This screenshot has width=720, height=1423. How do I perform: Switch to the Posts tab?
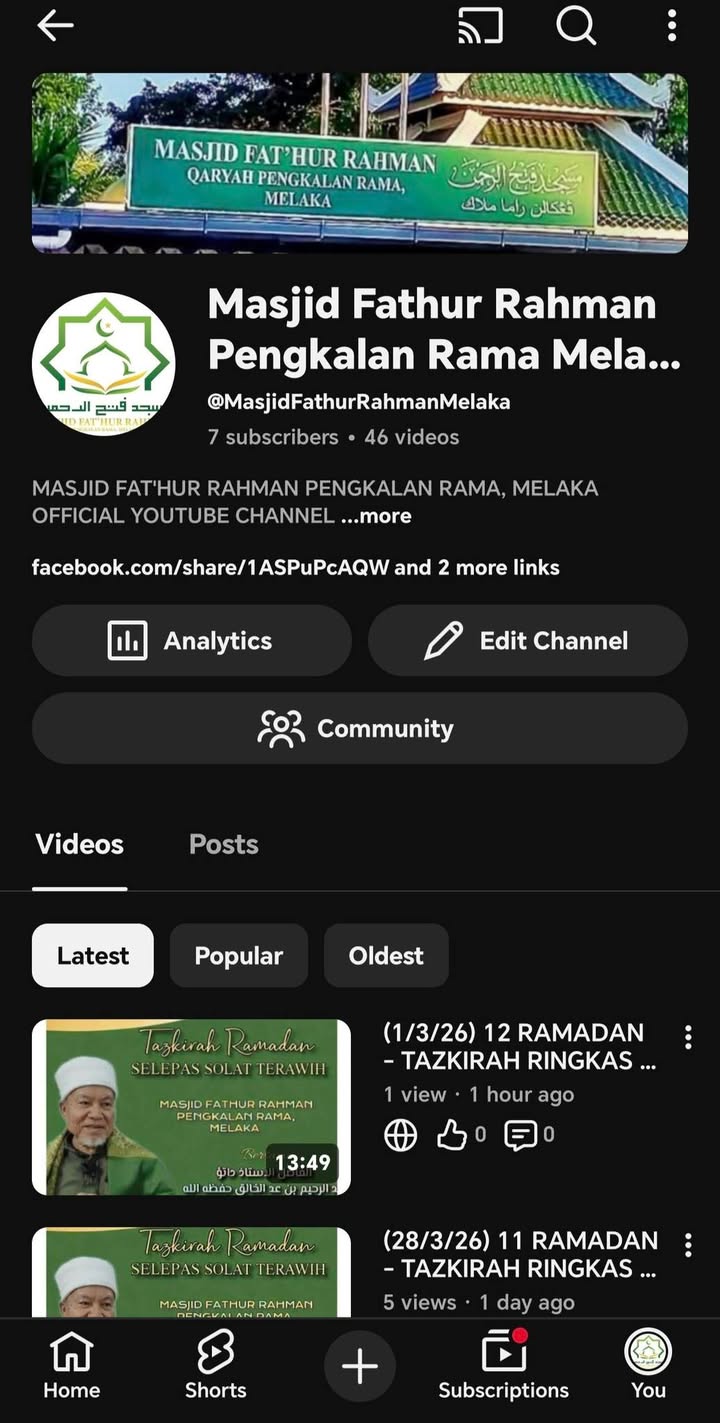[223, 845]
